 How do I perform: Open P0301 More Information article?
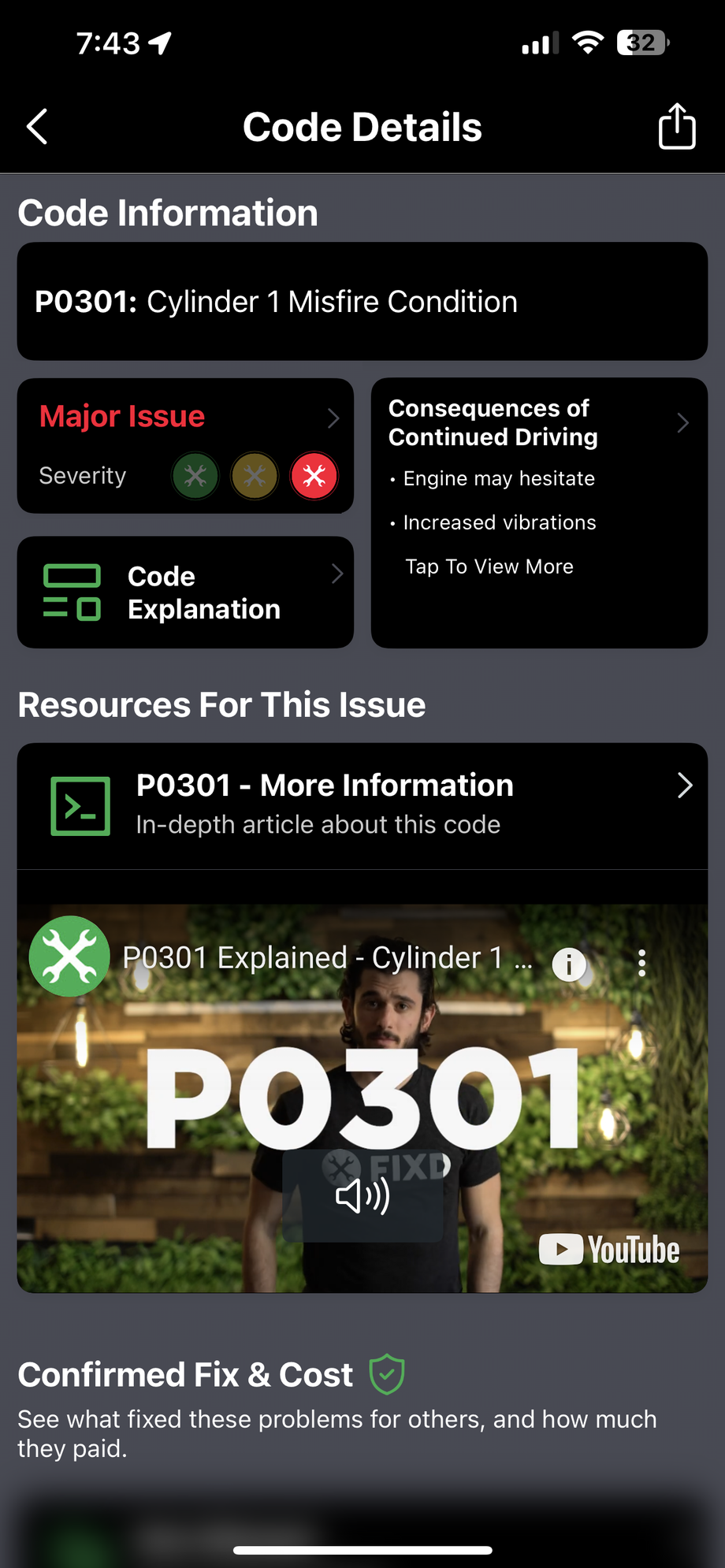(x=362, y=805)
